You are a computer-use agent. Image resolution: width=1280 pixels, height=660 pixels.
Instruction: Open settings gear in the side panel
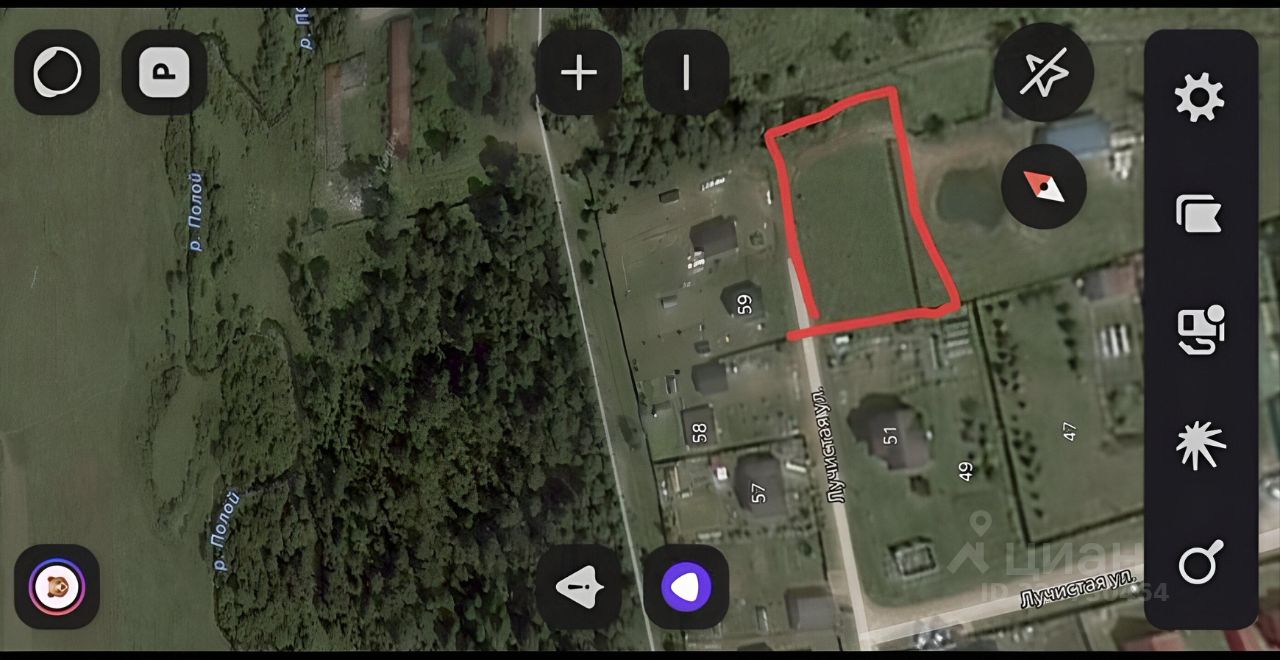pos(1200,97)
